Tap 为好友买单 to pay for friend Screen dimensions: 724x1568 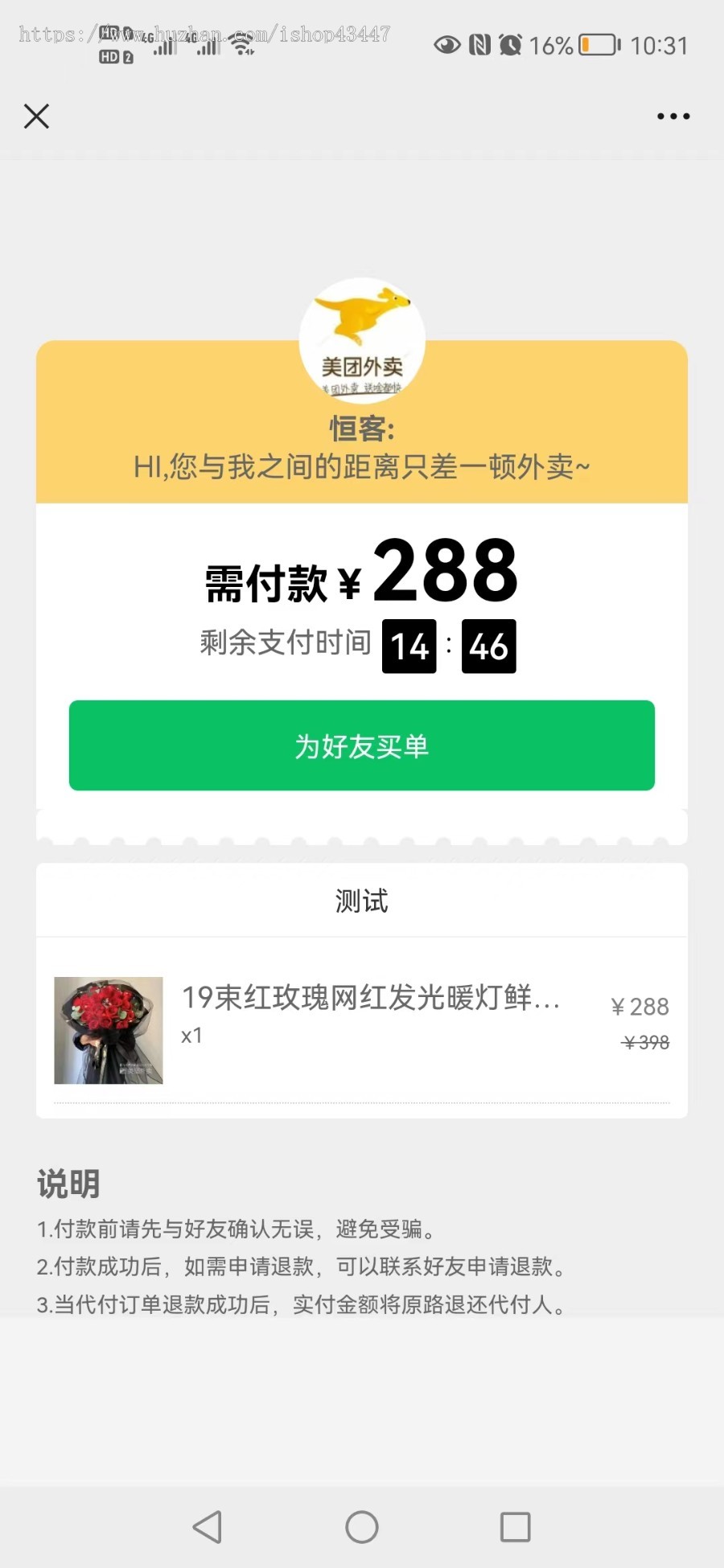tap(362, 745)
